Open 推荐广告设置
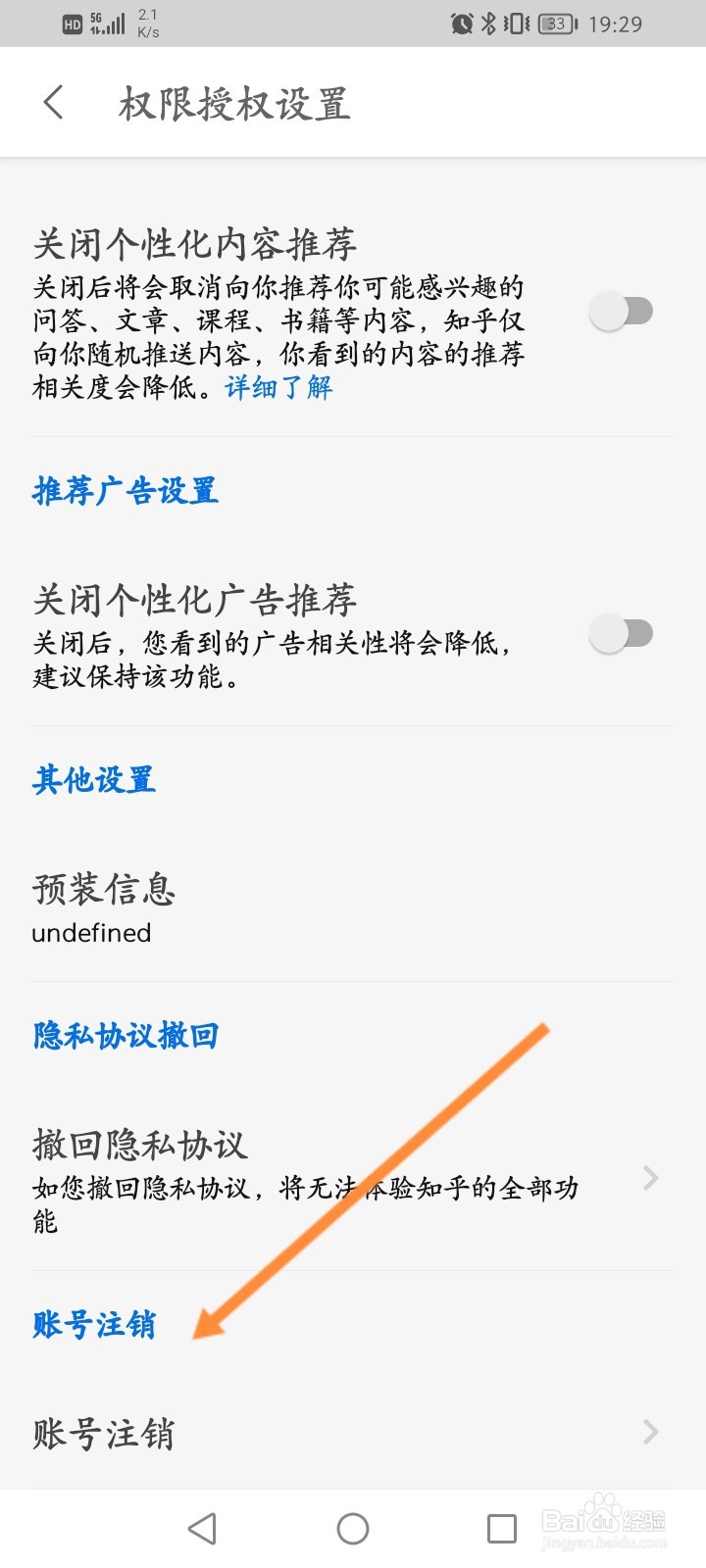 (125, 490)
